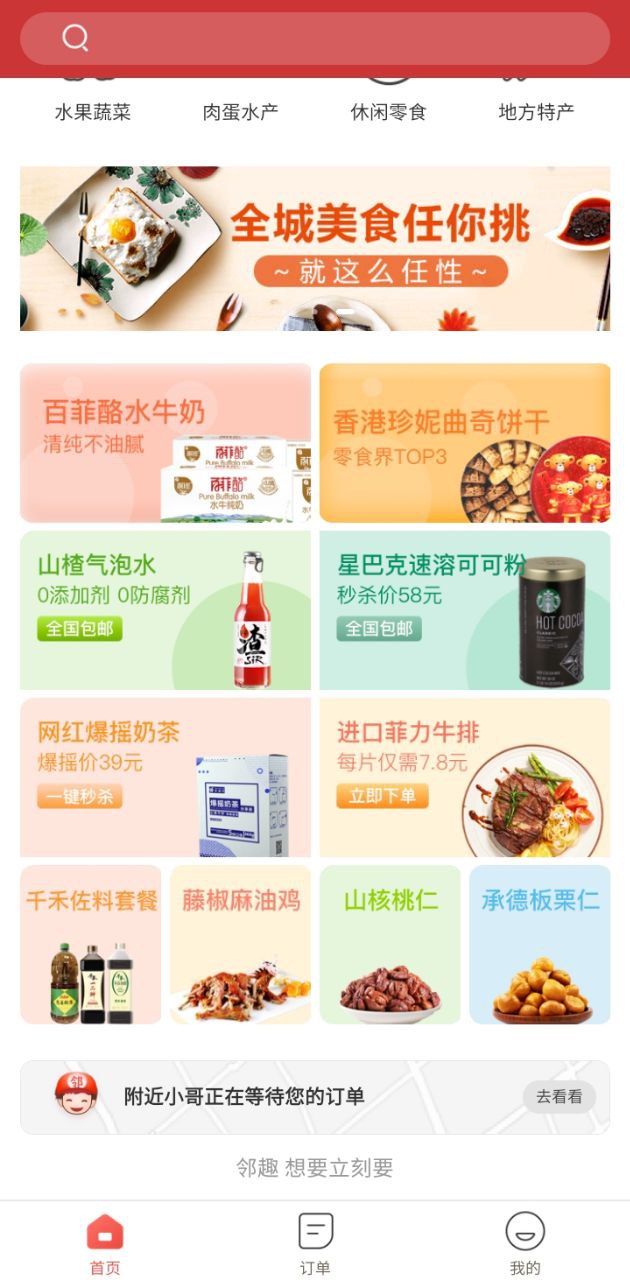Open the 水果蔬菜 category
This screenshot has width=630, height=1280.
(93, 111)
